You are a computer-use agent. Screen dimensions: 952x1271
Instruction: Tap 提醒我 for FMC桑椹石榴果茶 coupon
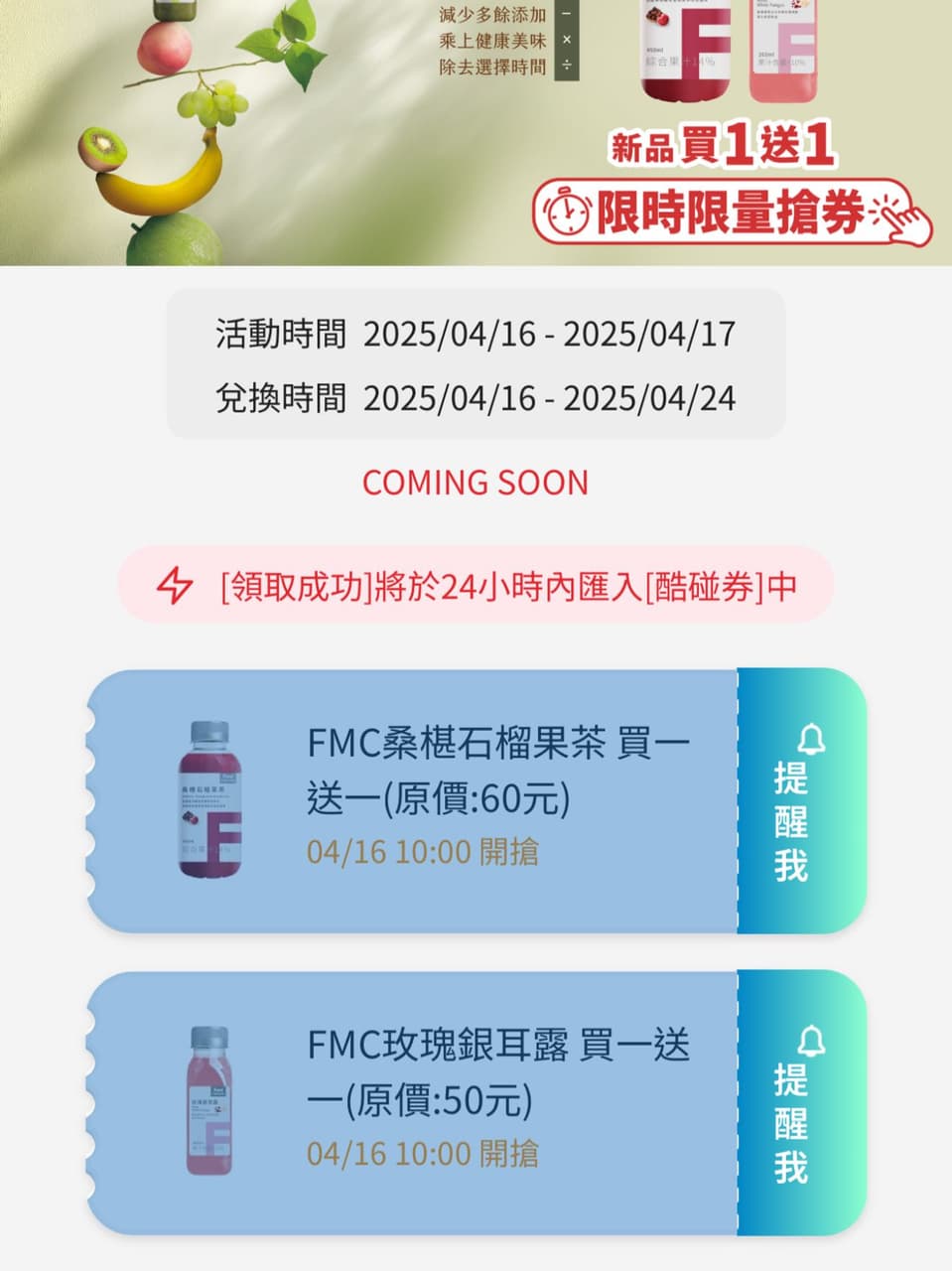tap(801, 801)
